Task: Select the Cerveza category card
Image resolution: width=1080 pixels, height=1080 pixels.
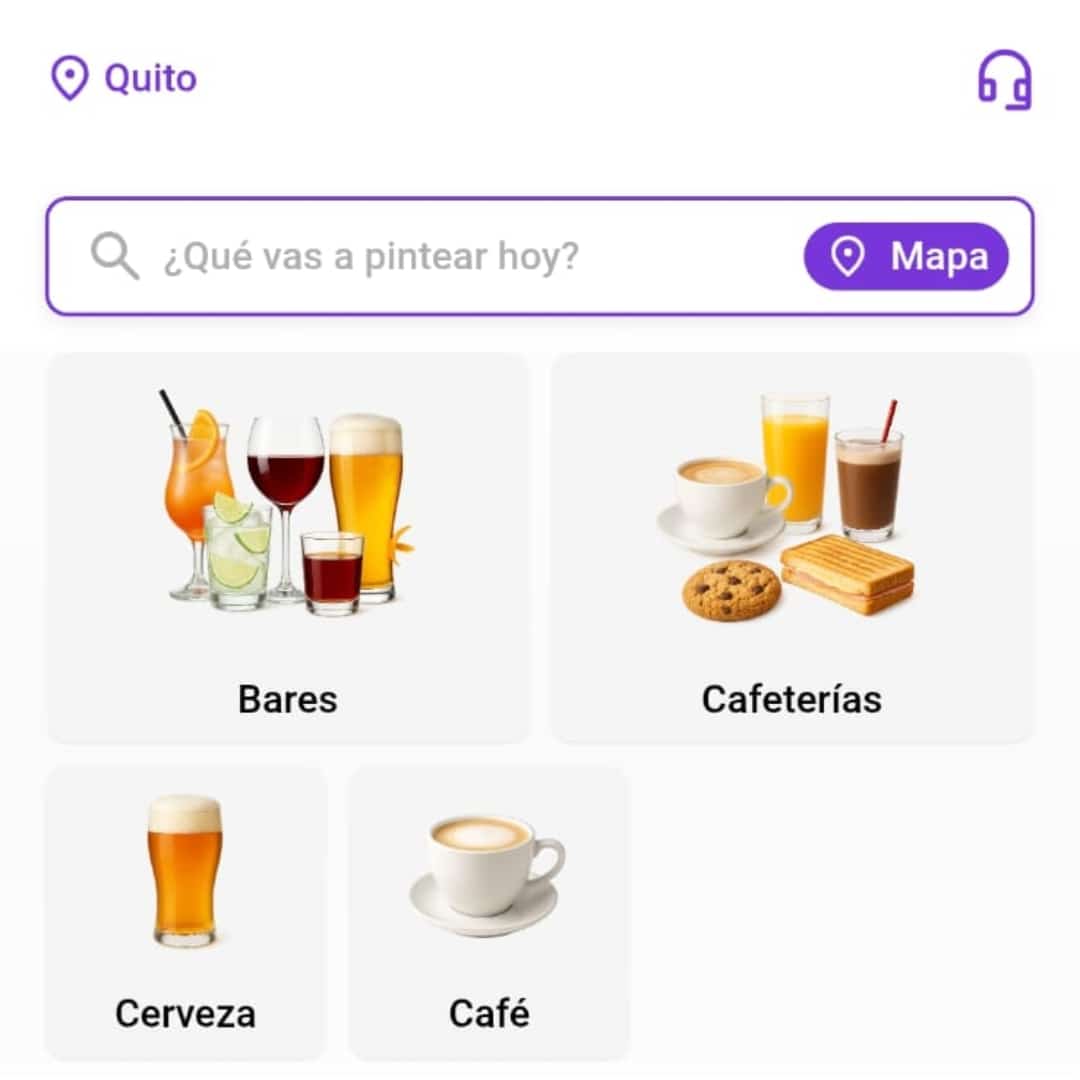Action: [185, 913]
